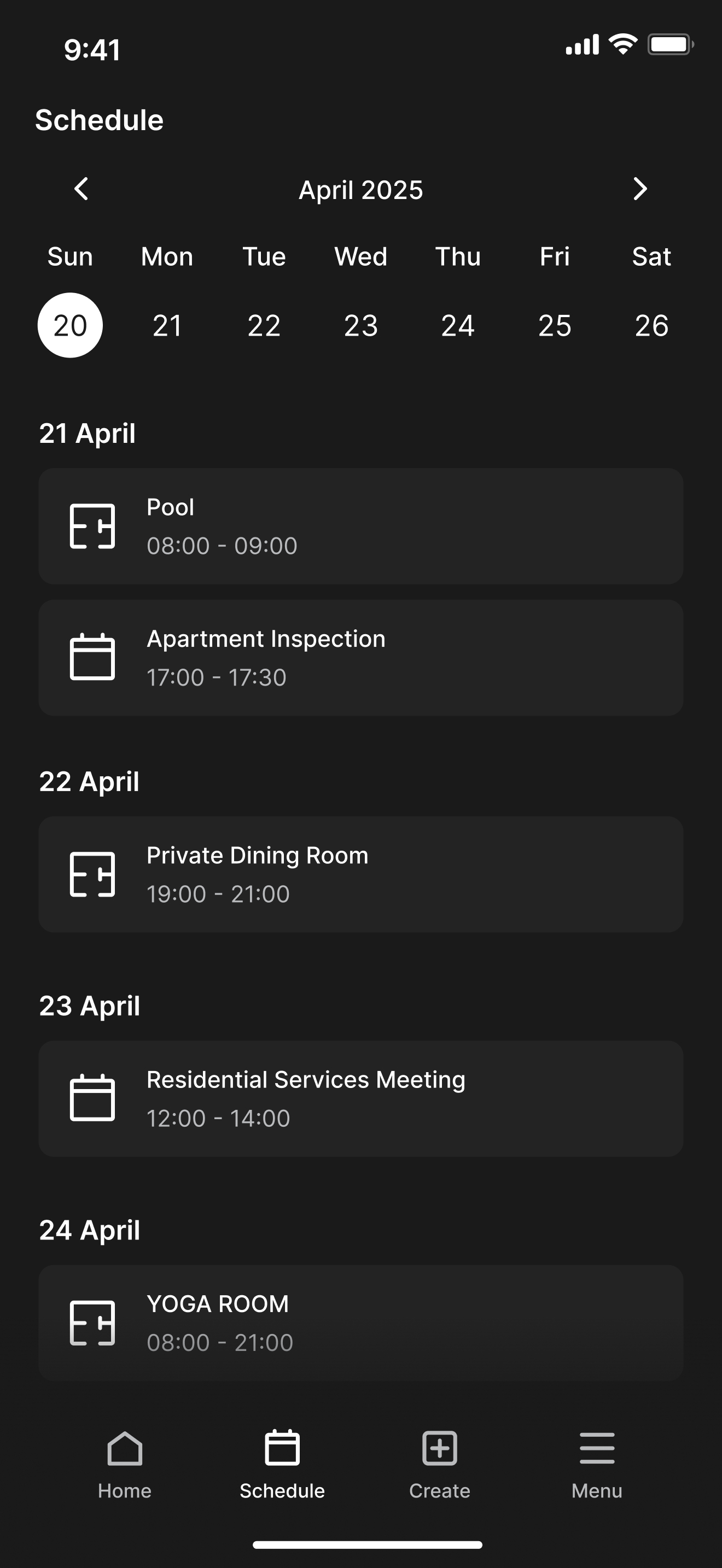Image resolution: width=722 pixels, height=1568 pixels.
Task: Select Friday the 25th
Action: 555,325
